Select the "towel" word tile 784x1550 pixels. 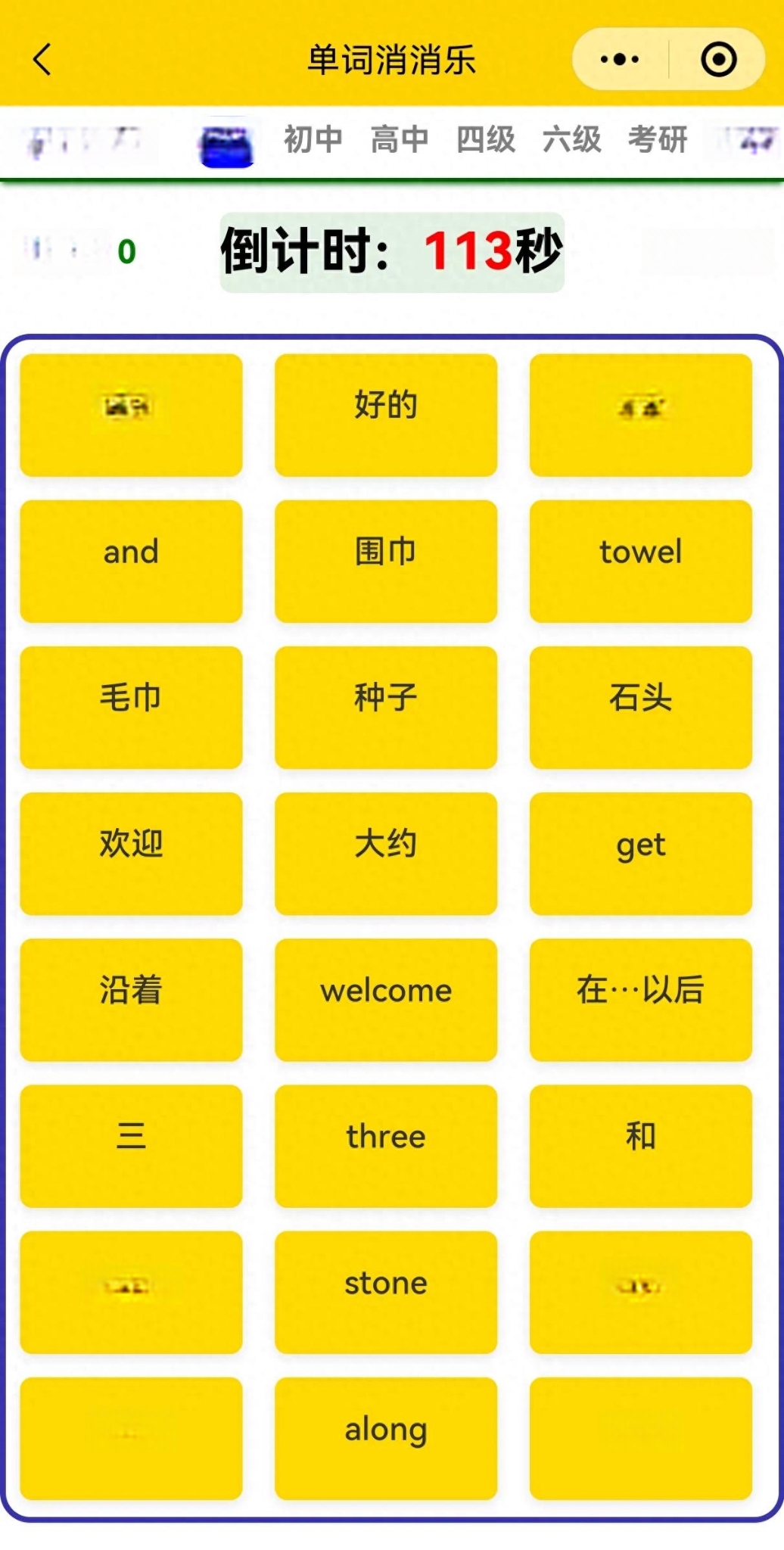pos(641,561)
